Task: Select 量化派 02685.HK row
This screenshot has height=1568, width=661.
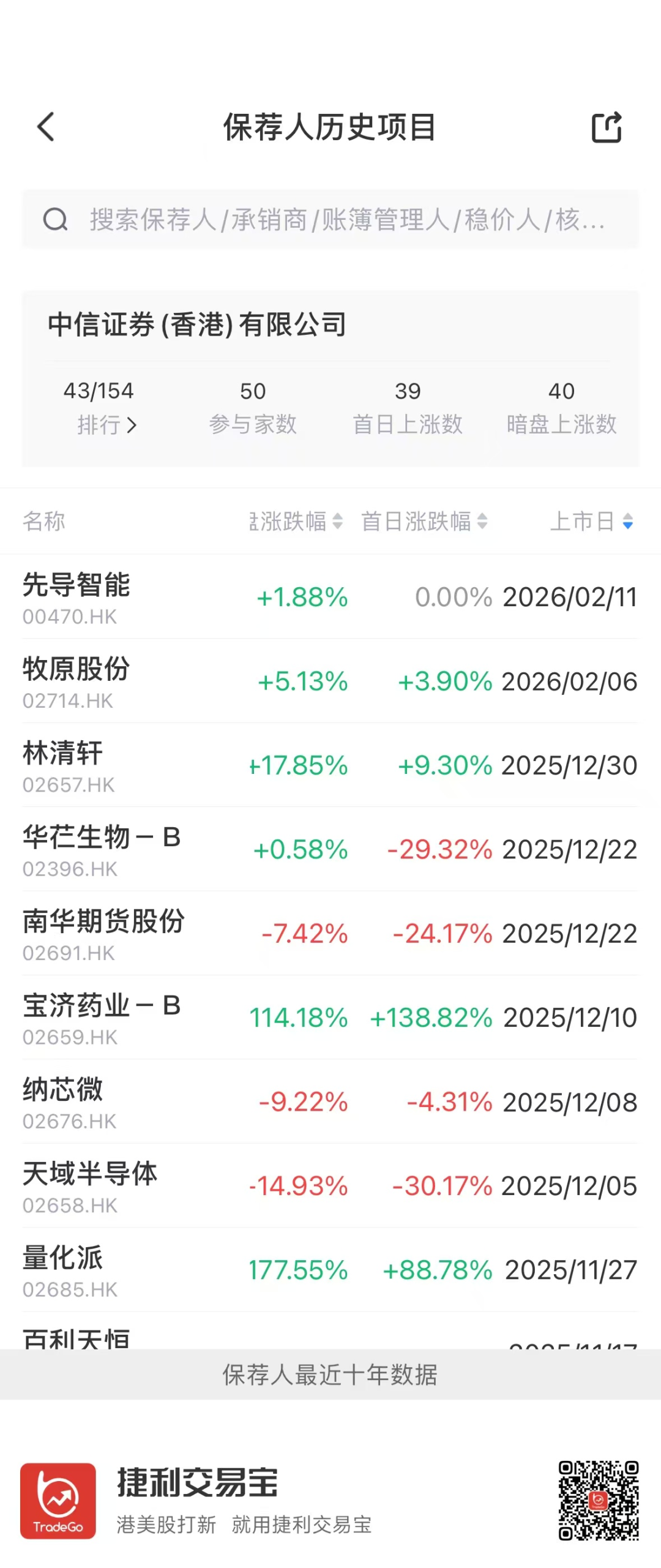Action: [x=330, y=1270]
